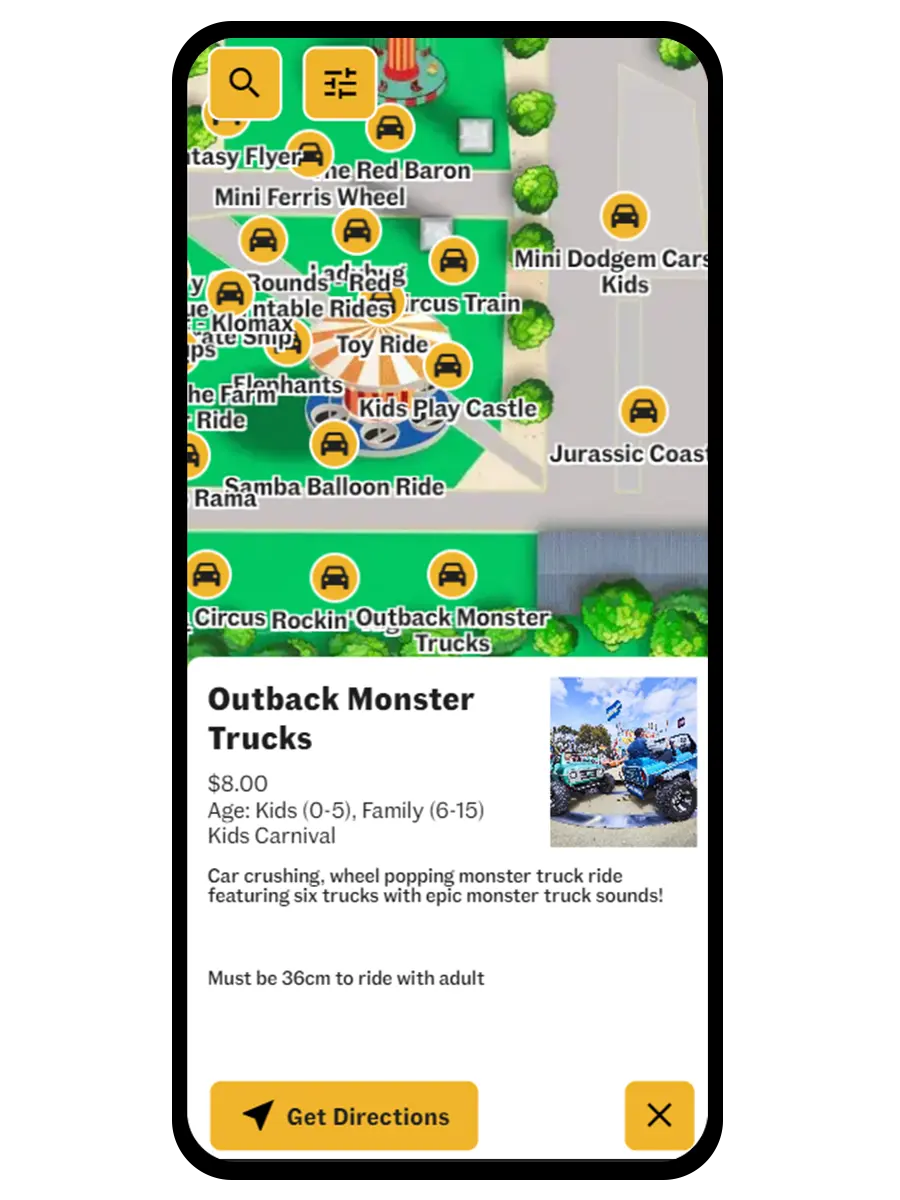Open the map filter settings
900x1200 pixels.
point(340,83)
